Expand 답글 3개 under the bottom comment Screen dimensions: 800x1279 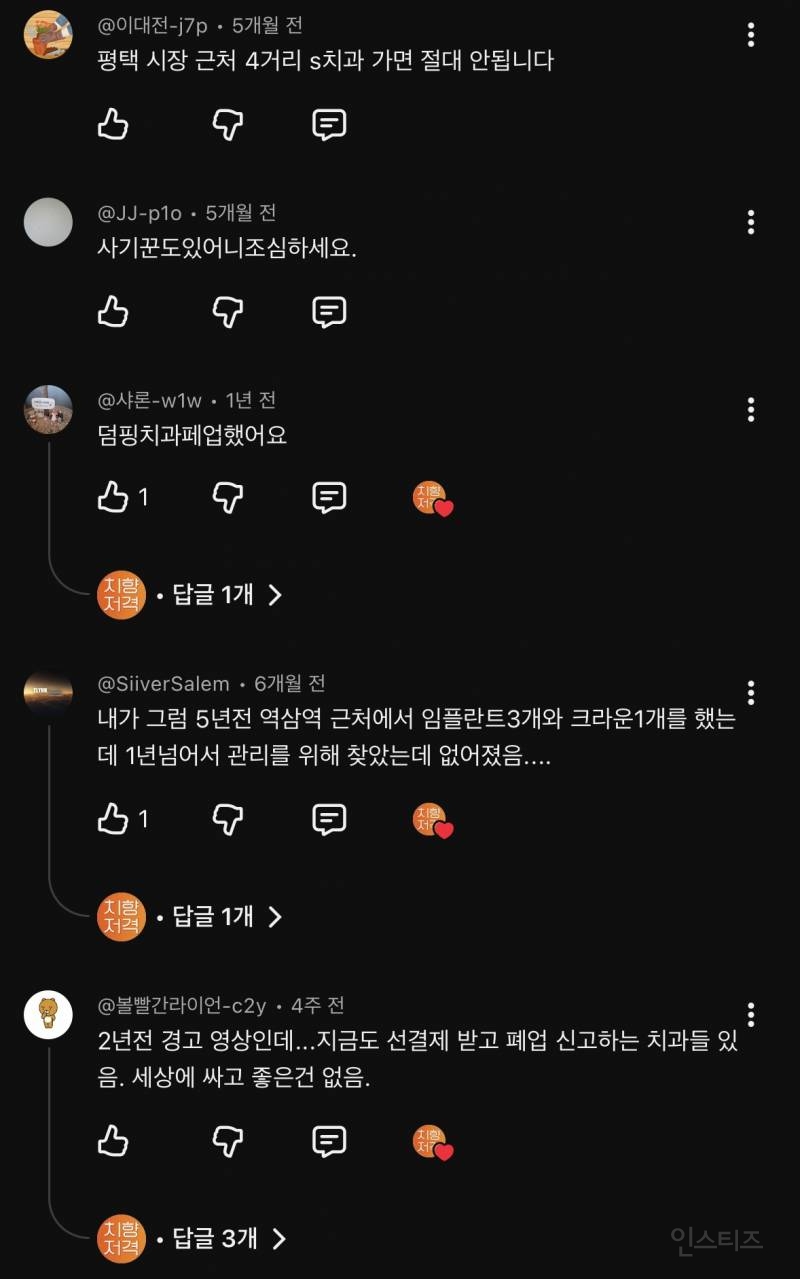[213, 1237]
